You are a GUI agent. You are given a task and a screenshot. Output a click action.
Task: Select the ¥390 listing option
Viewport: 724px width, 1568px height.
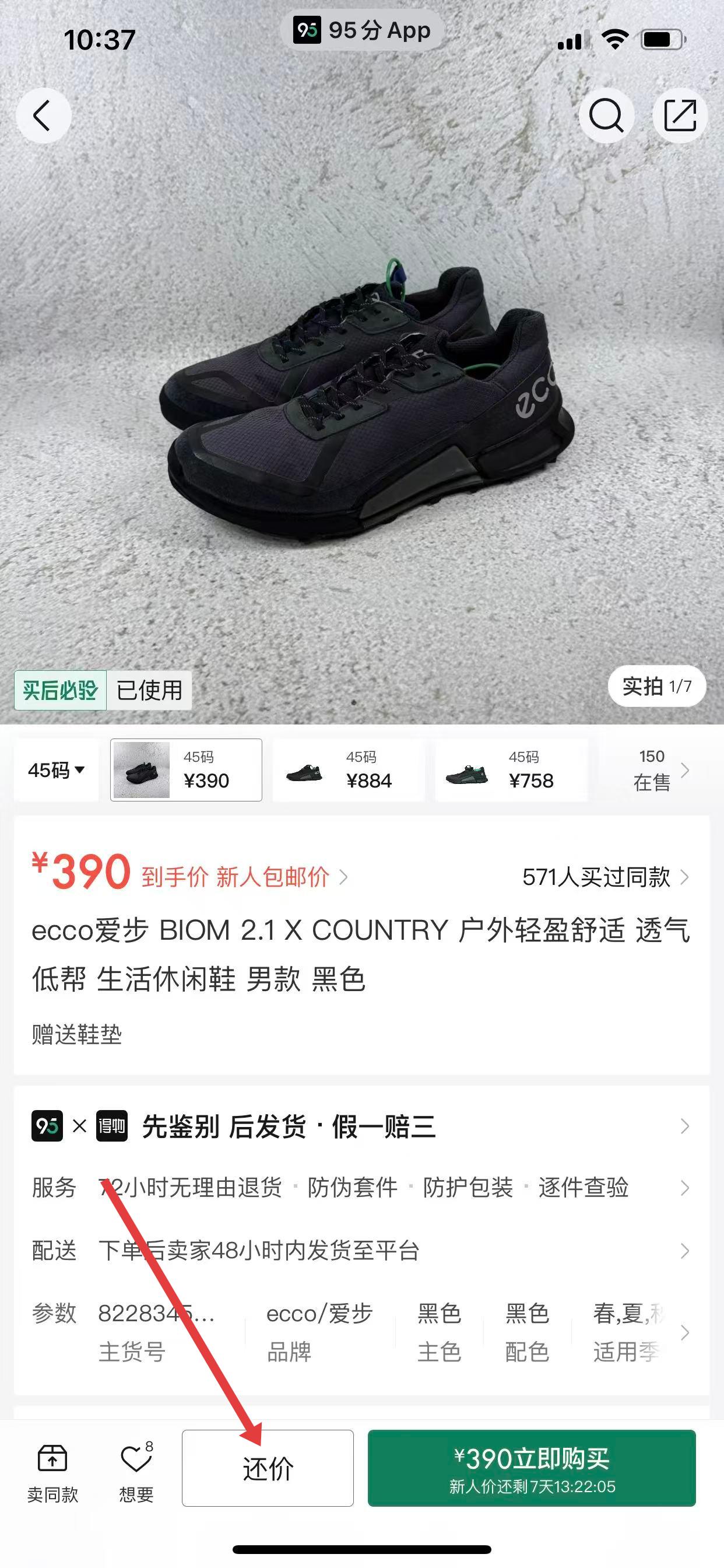pos(186,770)
